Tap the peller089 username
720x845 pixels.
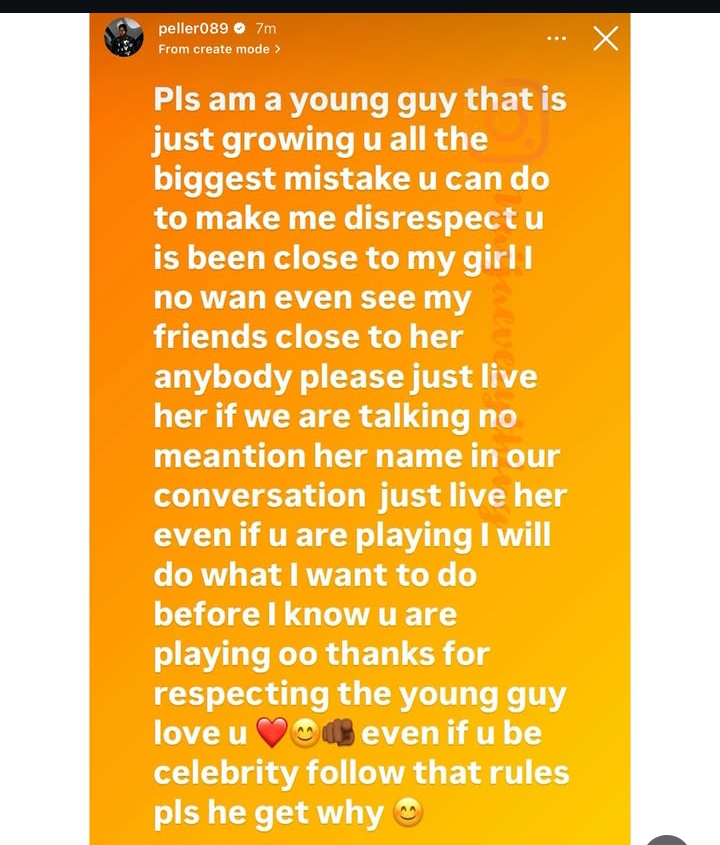(186, 29)
